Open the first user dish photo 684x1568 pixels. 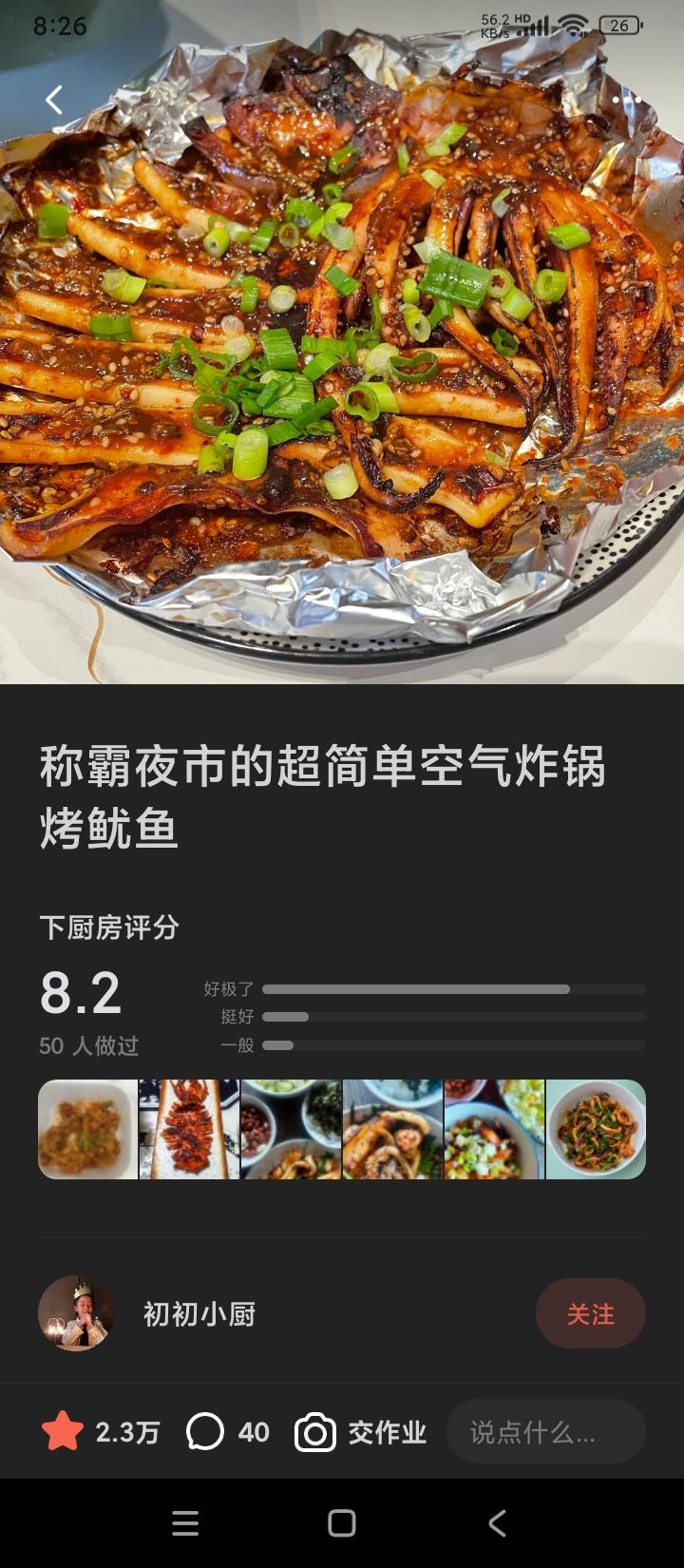87,1130
